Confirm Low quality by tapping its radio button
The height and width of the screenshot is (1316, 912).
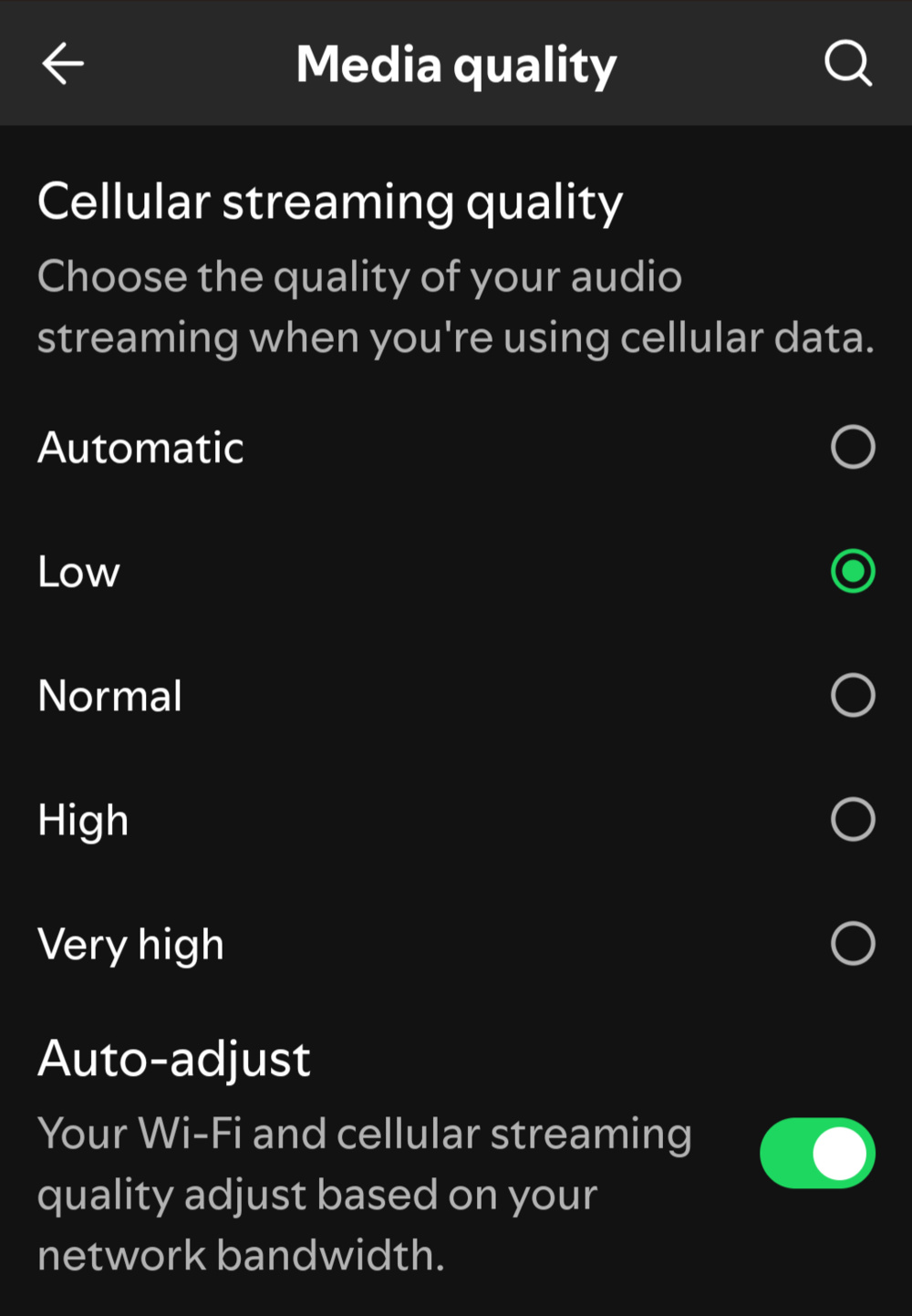coord(852,571)
